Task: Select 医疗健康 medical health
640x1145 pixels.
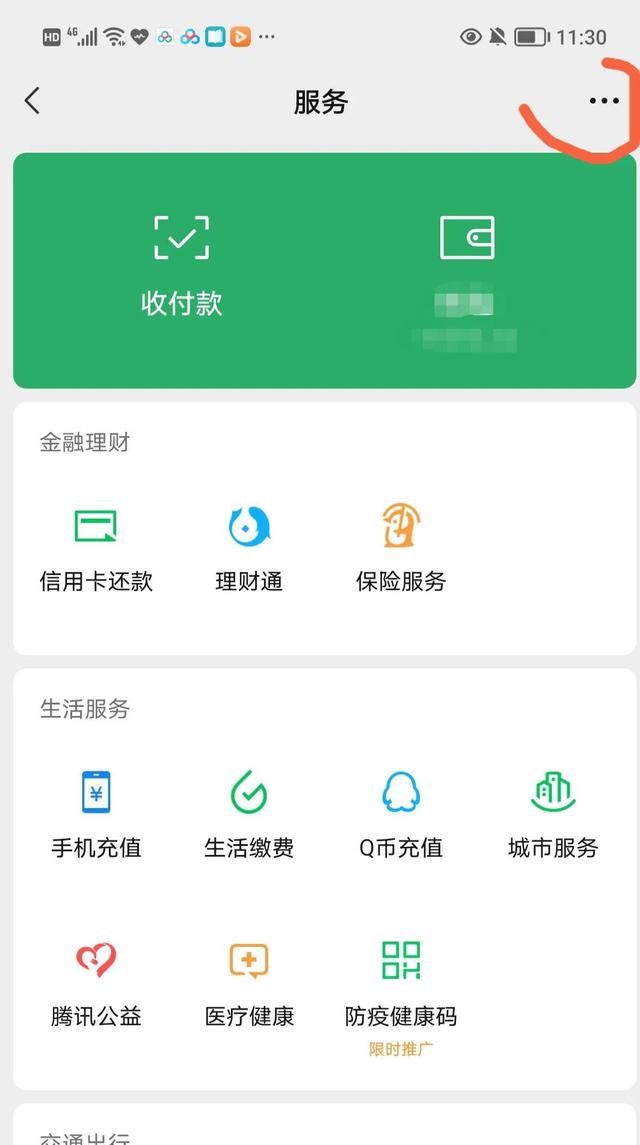Action: coord(249,984)
